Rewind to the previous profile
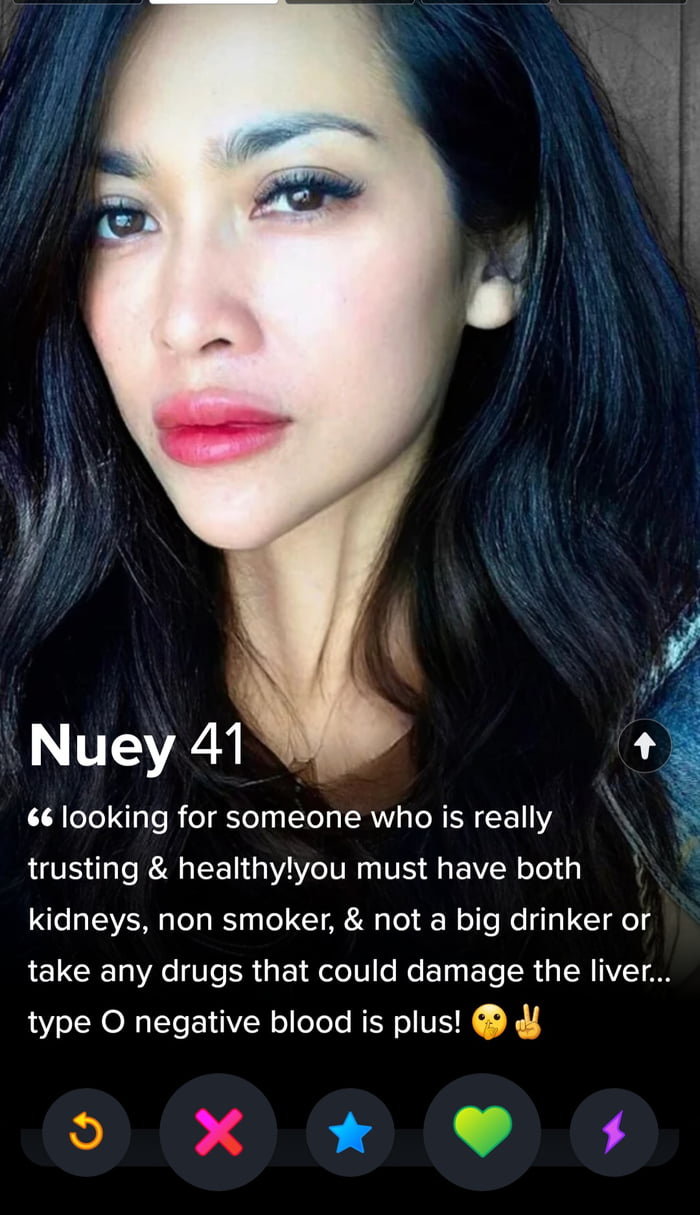Image resolution: width=700 pixels, height=1215 pixels. point(86,1132)
